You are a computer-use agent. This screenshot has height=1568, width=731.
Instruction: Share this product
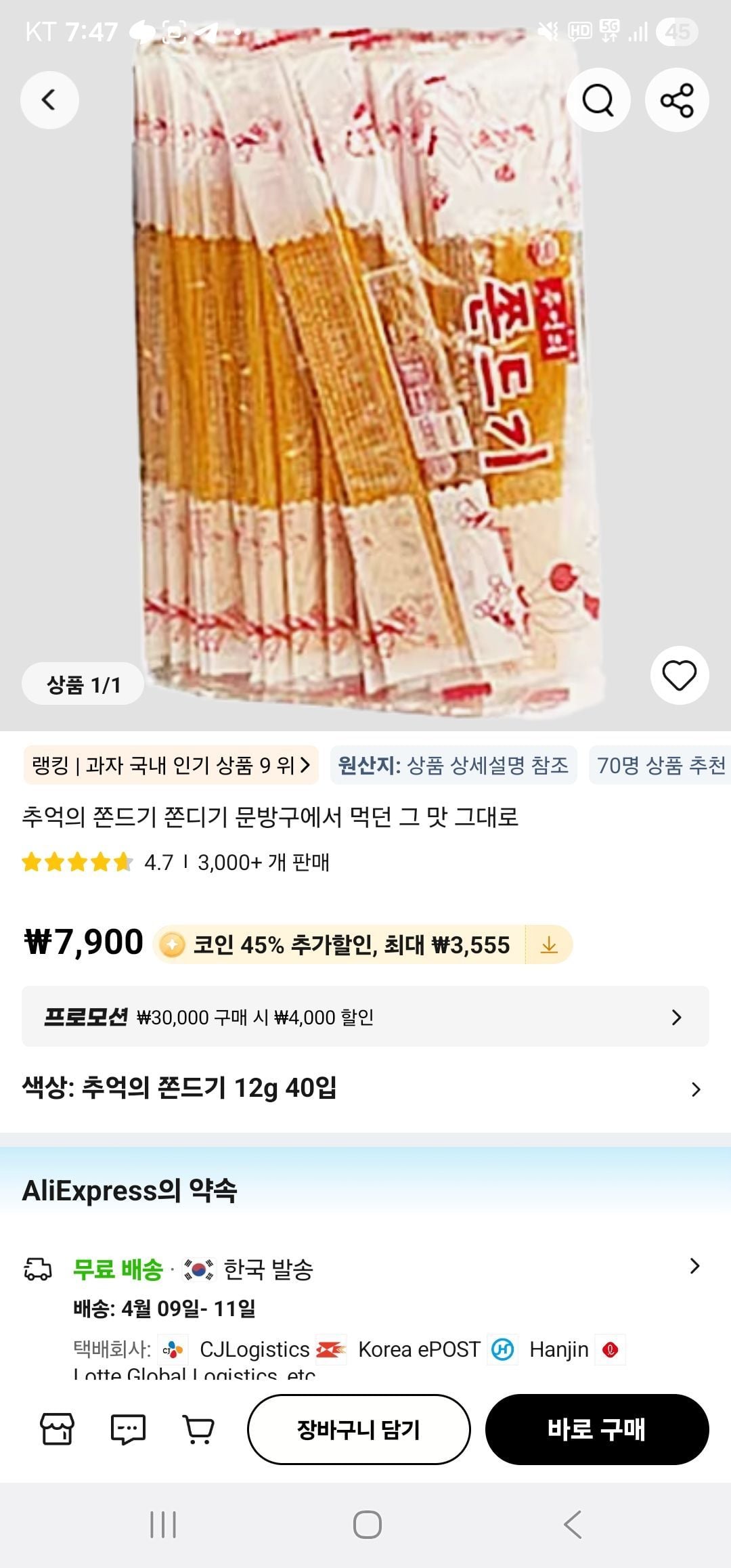677,100
